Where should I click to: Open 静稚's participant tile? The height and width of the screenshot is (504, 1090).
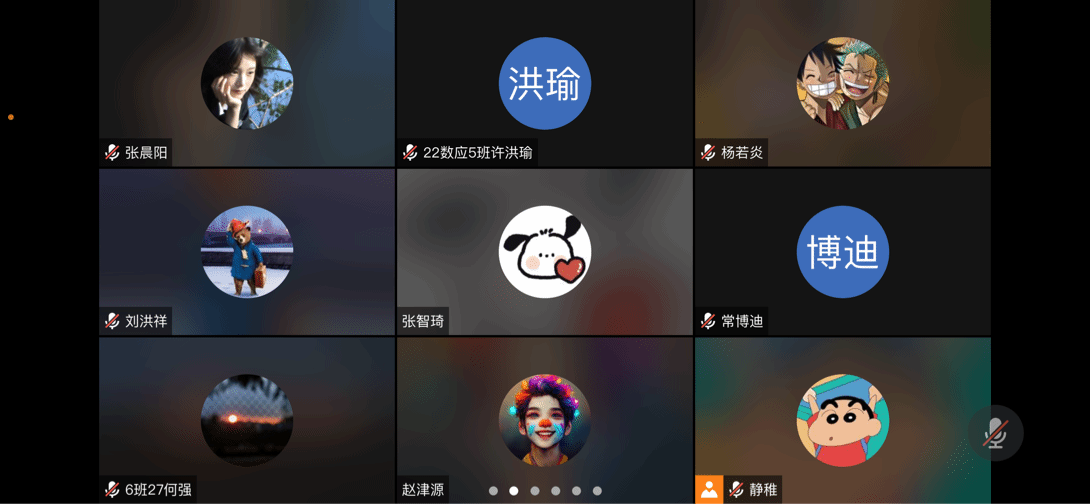pyautogui.click(x=842, y=420)
